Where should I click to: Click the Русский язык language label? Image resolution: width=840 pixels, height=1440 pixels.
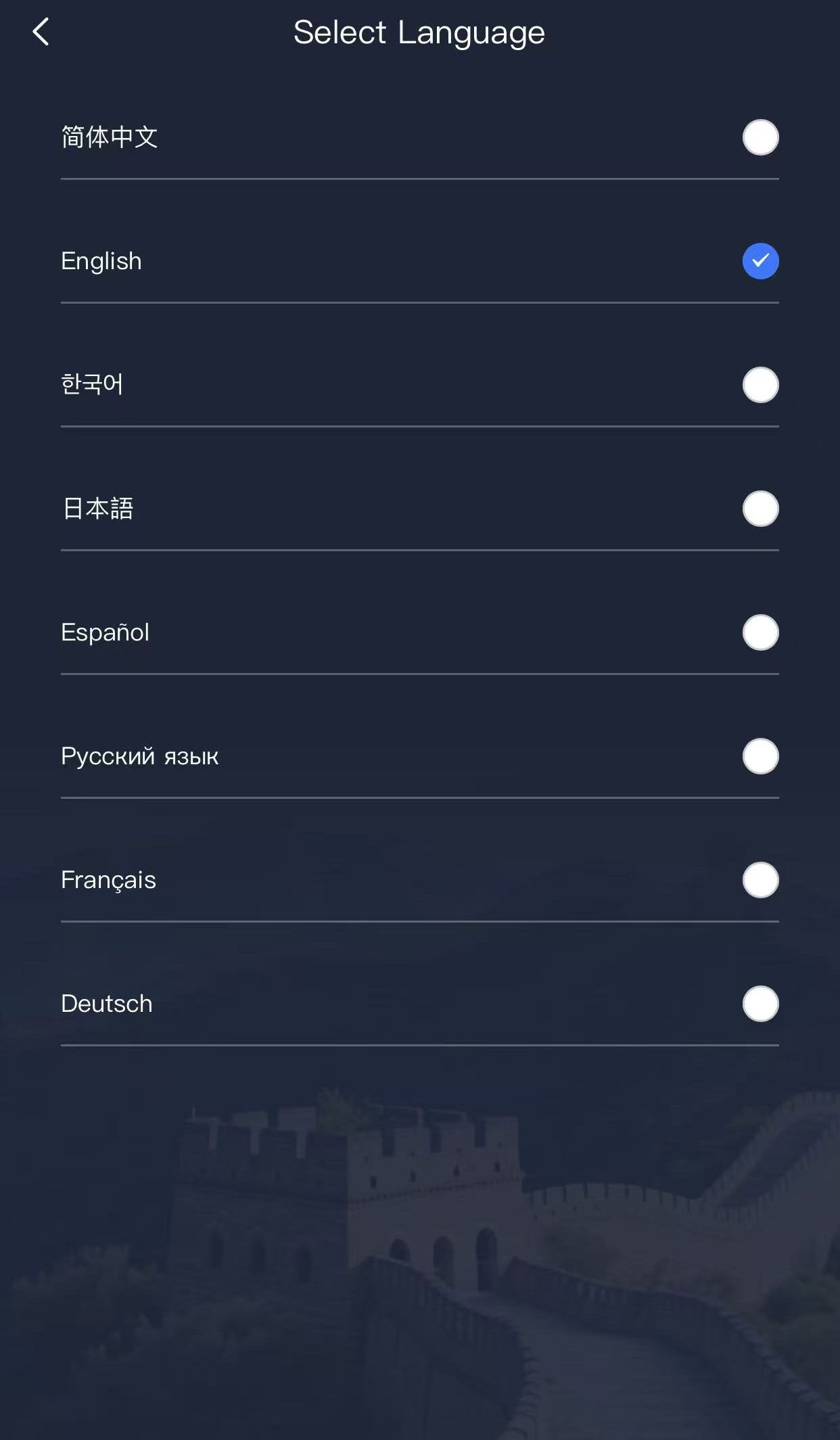pos(139,756)
